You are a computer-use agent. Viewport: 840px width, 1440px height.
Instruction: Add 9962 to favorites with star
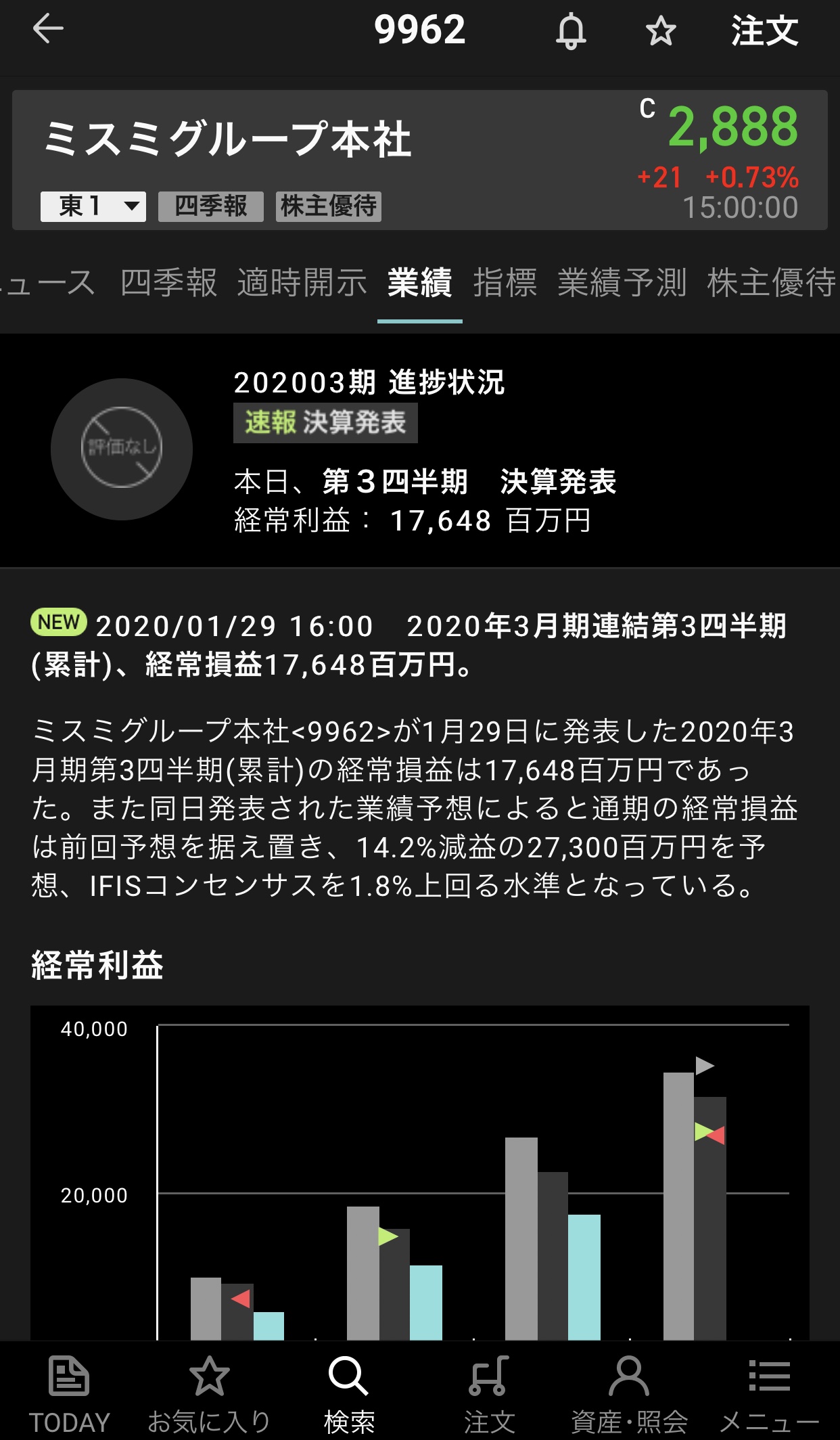pos(660,31)
